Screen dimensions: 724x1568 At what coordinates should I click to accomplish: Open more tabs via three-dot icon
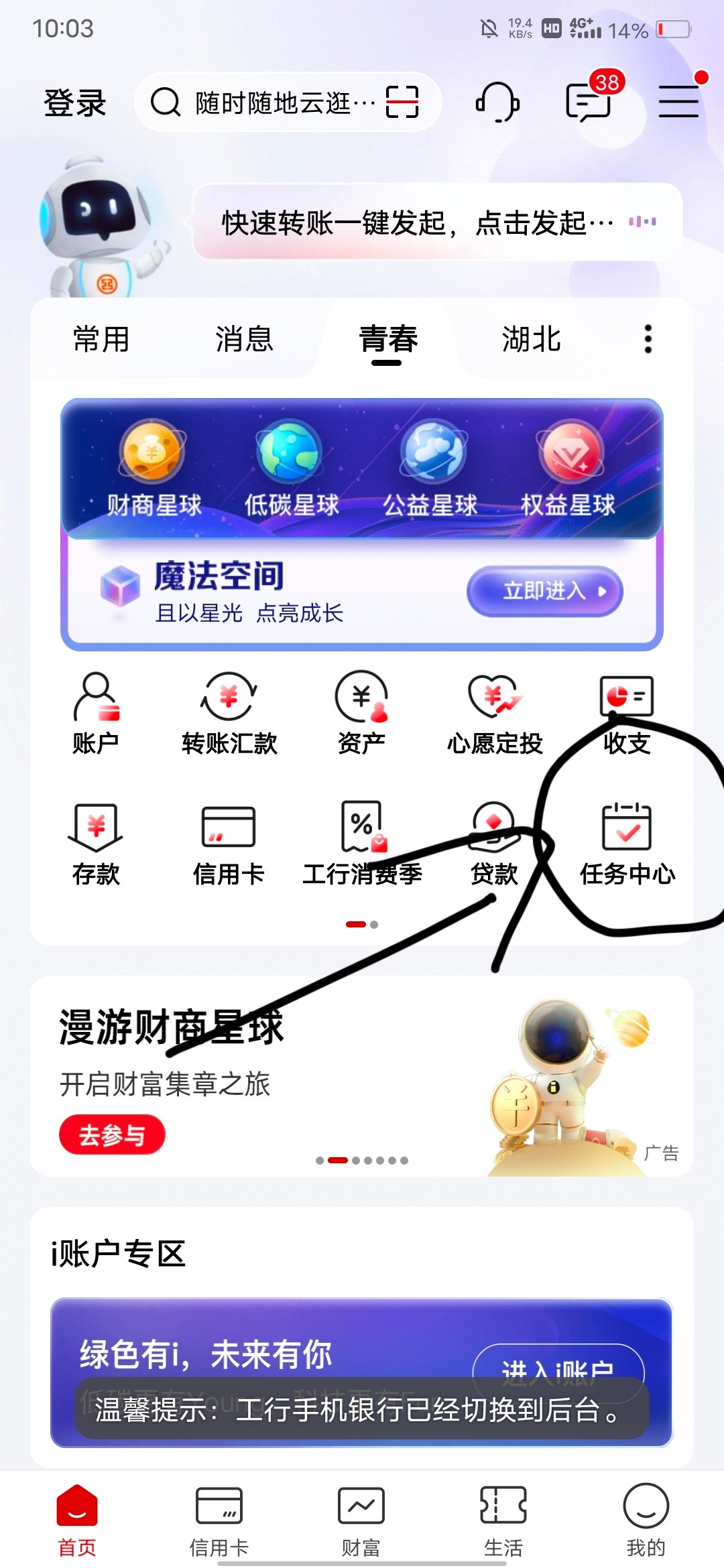coord(648,339)
